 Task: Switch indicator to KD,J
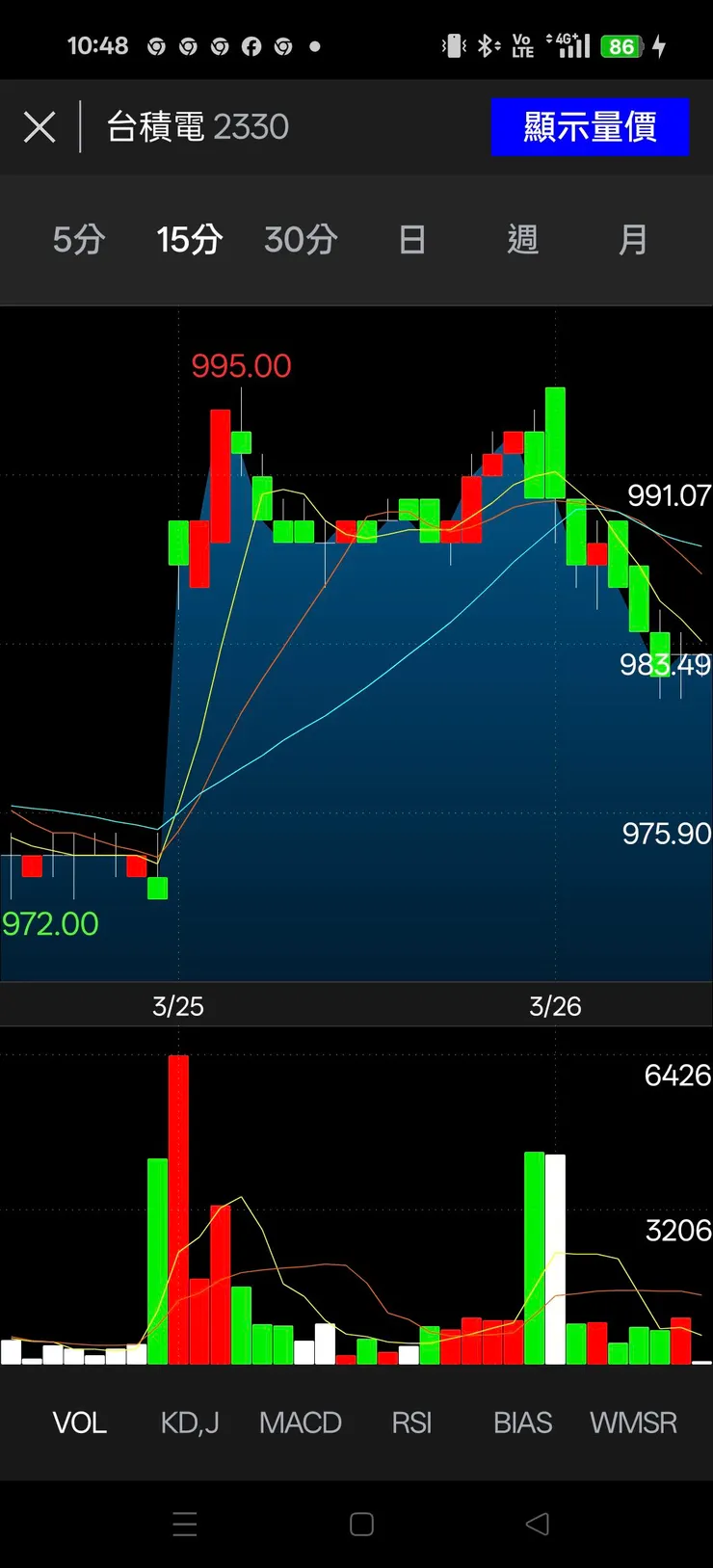(190, 1422)
